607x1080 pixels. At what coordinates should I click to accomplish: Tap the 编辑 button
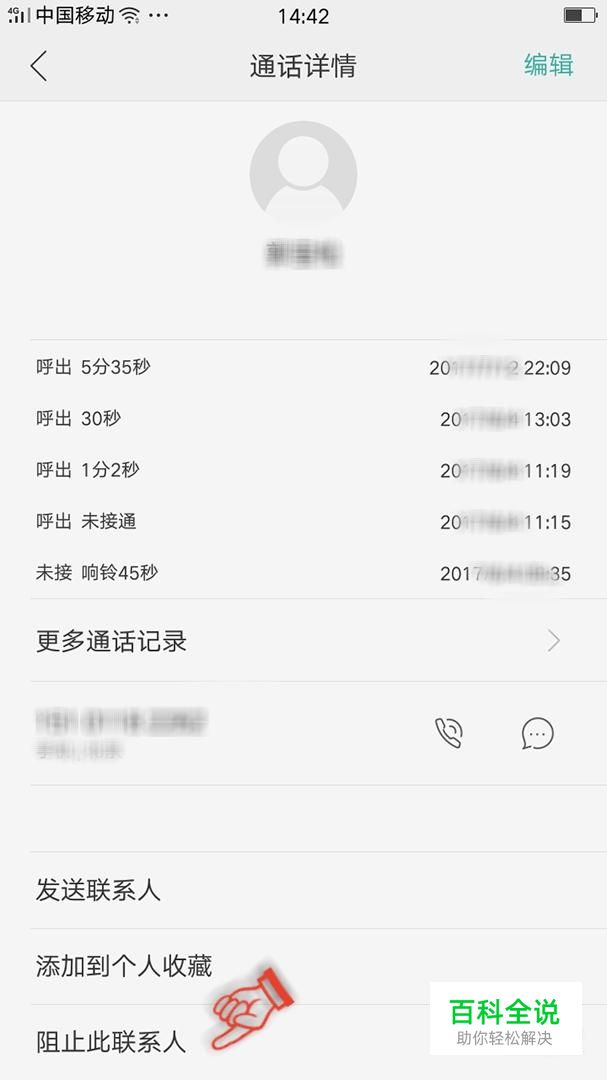[548, 65]
